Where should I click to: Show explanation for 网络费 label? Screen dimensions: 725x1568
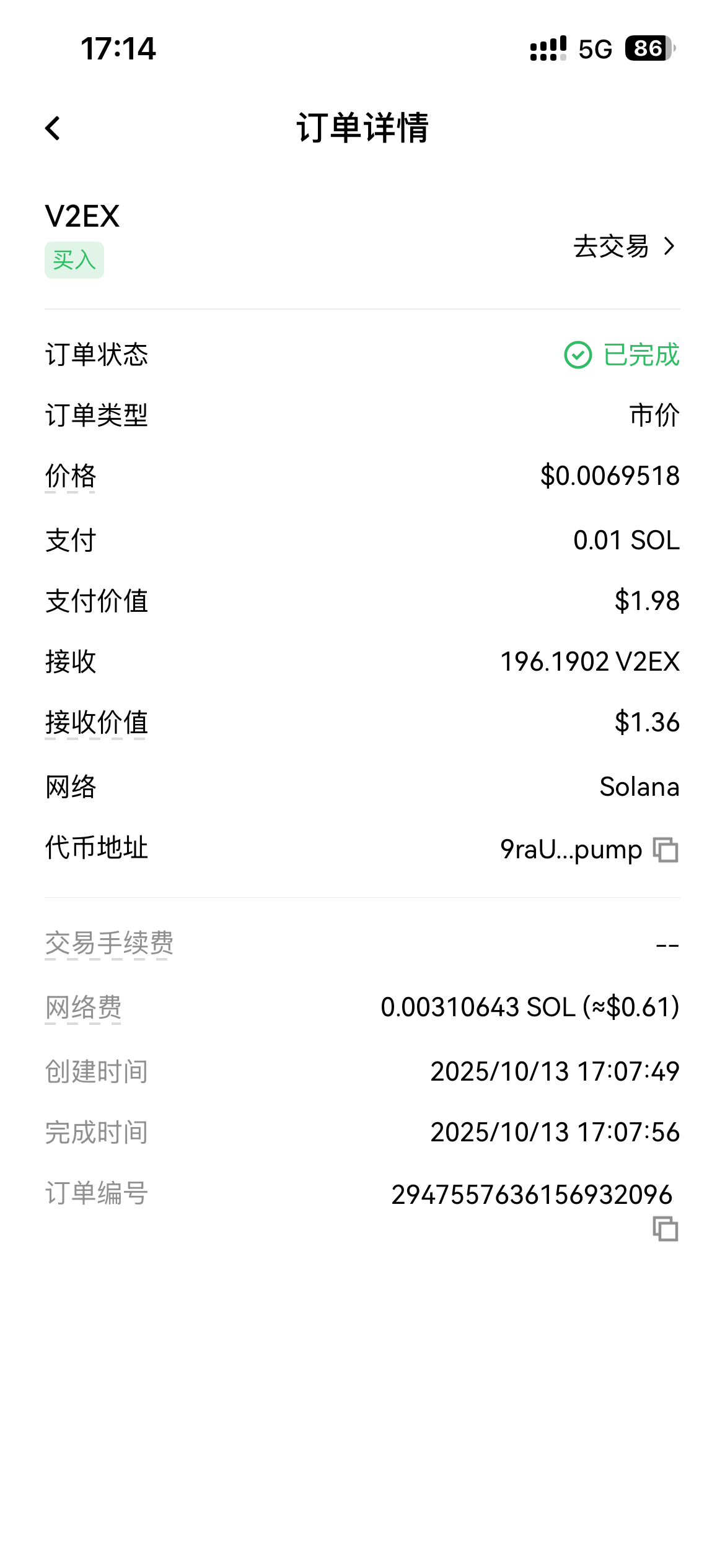pos(84,1008)
